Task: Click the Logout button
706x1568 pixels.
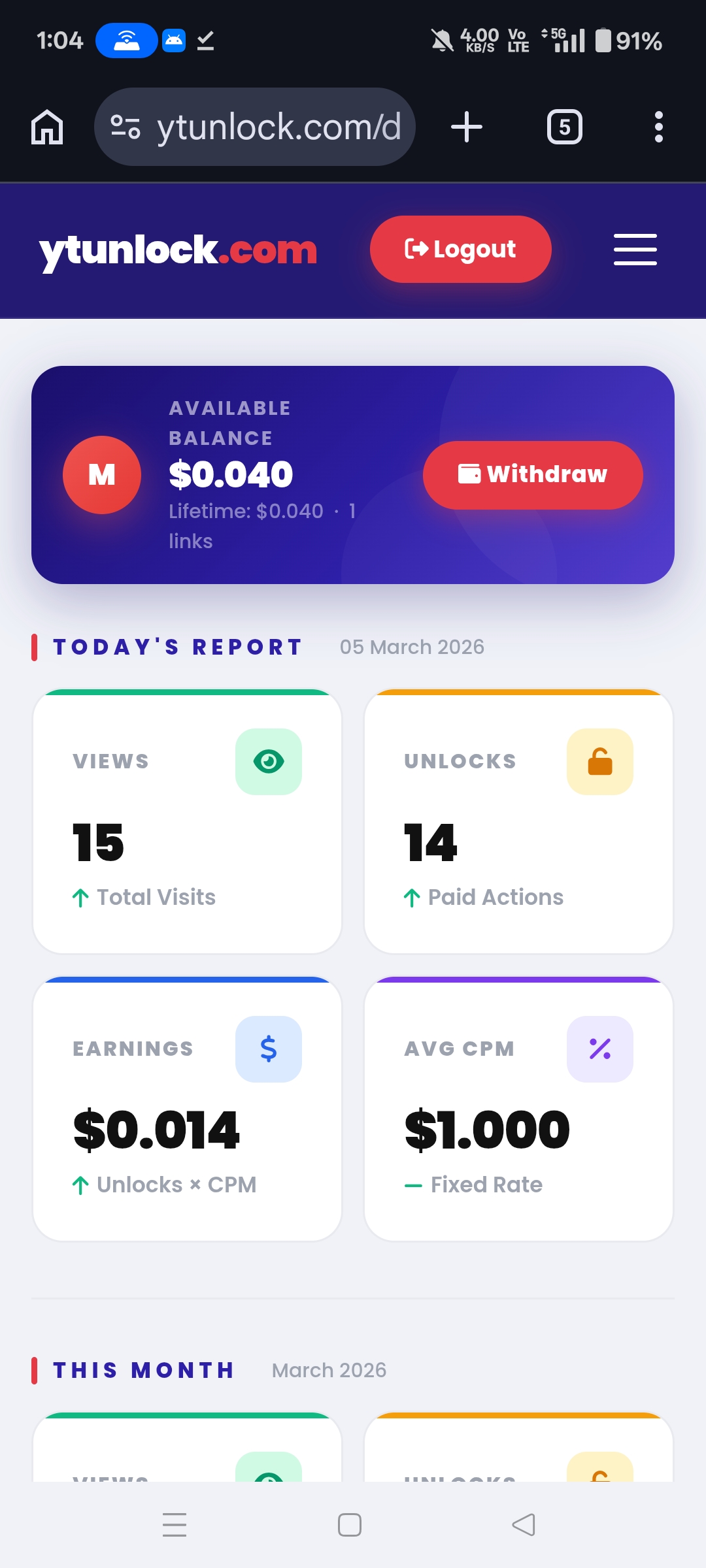Action: [x=460, y=249]
